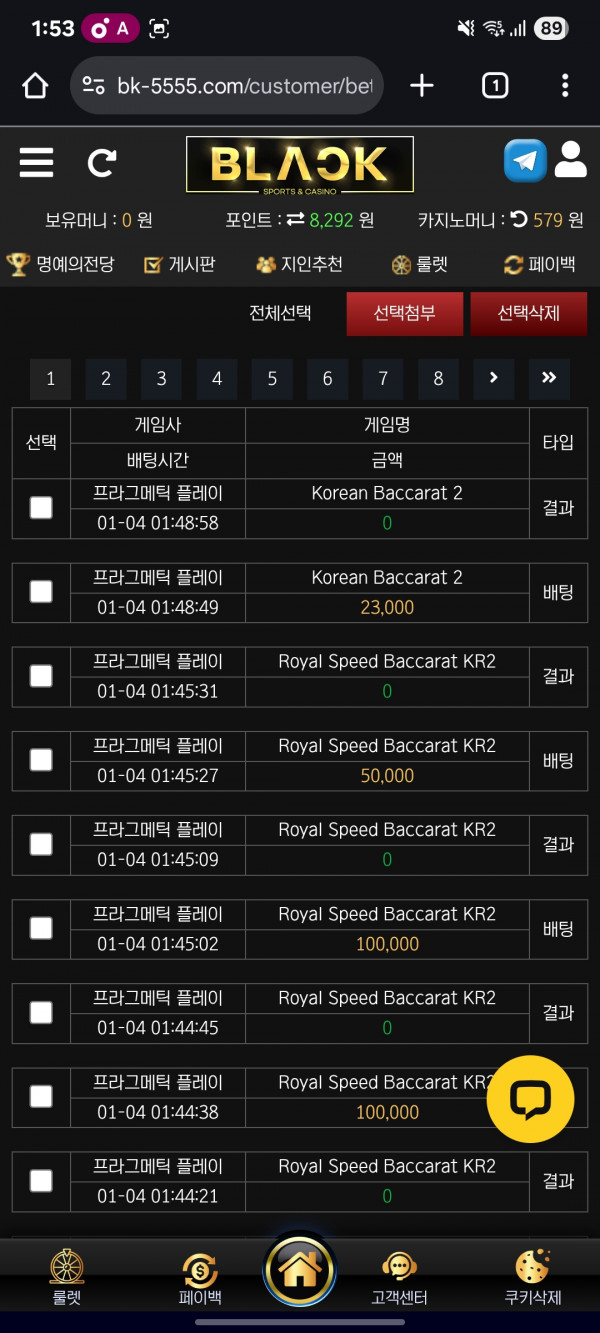
Task: Open the 게시판 board
Action: pyautogui.click(x=179, y=264)
